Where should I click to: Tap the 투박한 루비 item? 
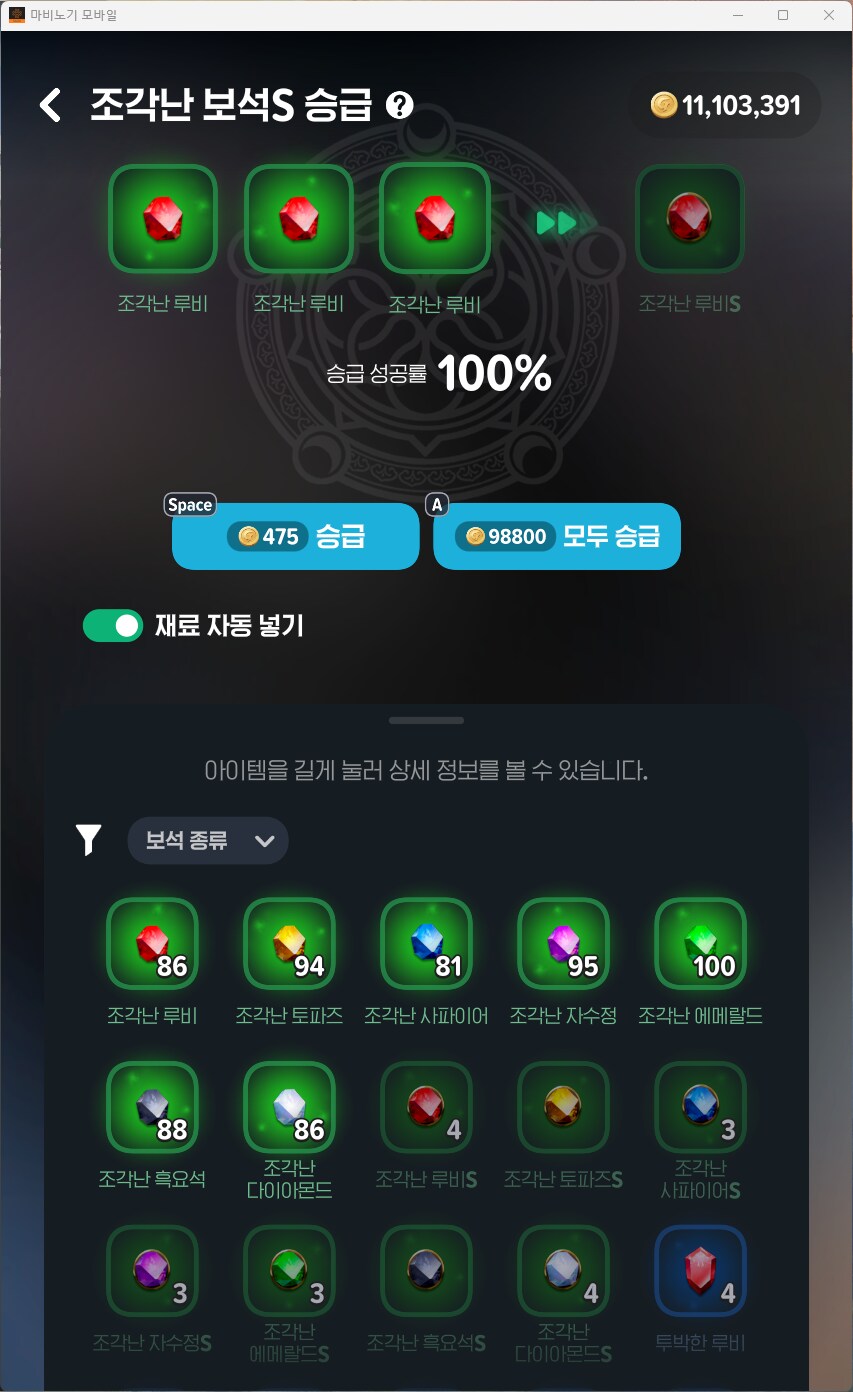point(700,1271)
